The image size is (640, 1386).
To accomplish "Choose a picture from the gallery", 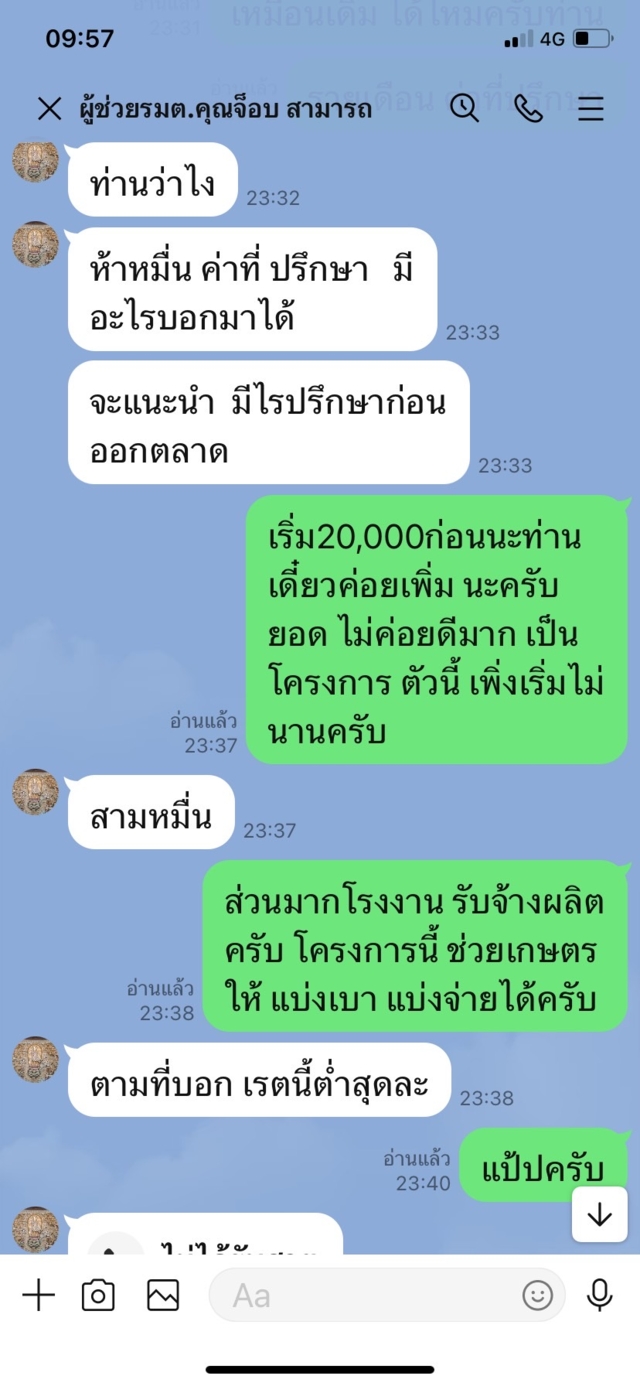I will [x=163, y=1296].
